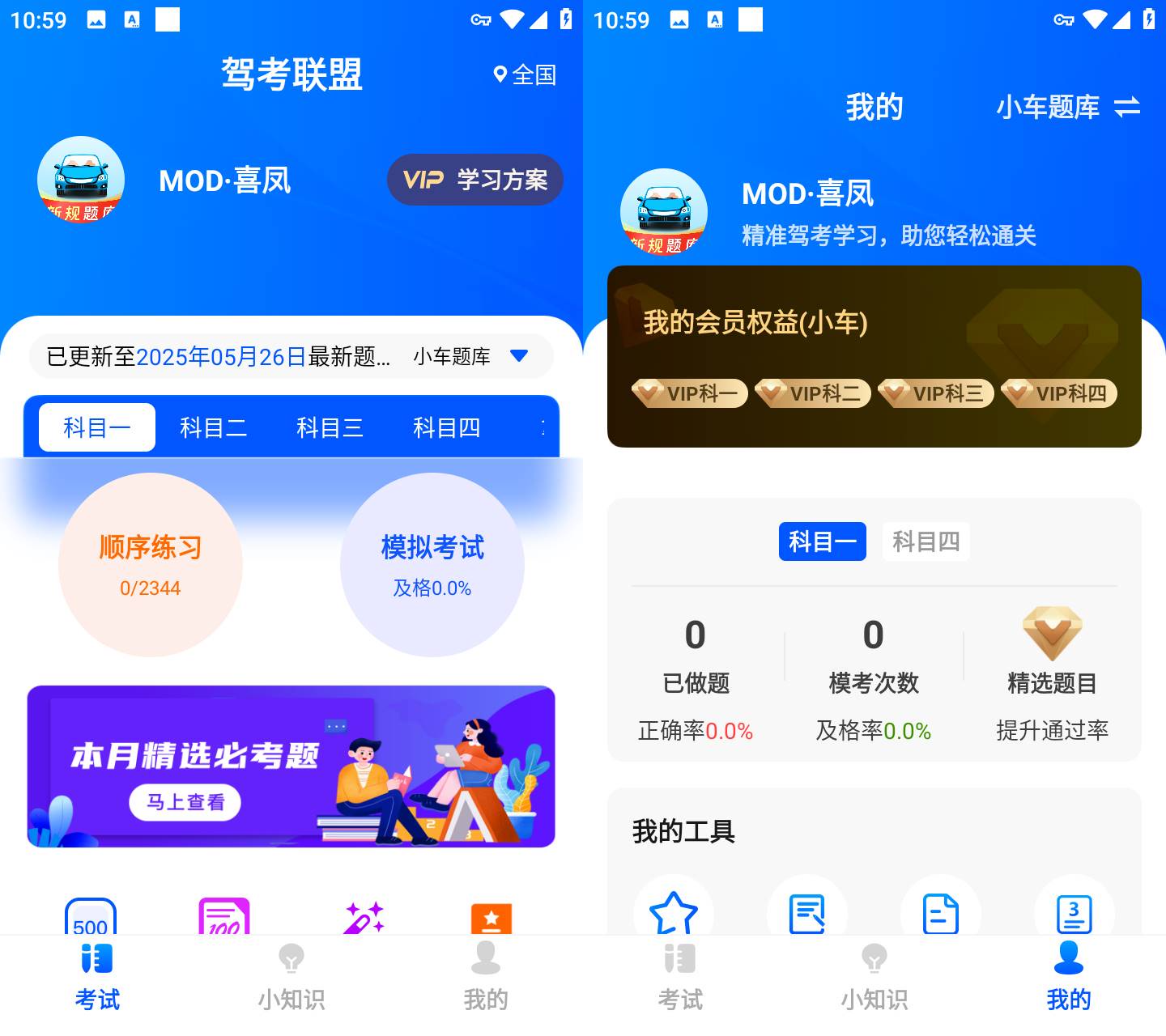1166x1036 pixels.
Task: Start 顺序练习 practice
Action: pyautogui.click(x=151, y=564)
